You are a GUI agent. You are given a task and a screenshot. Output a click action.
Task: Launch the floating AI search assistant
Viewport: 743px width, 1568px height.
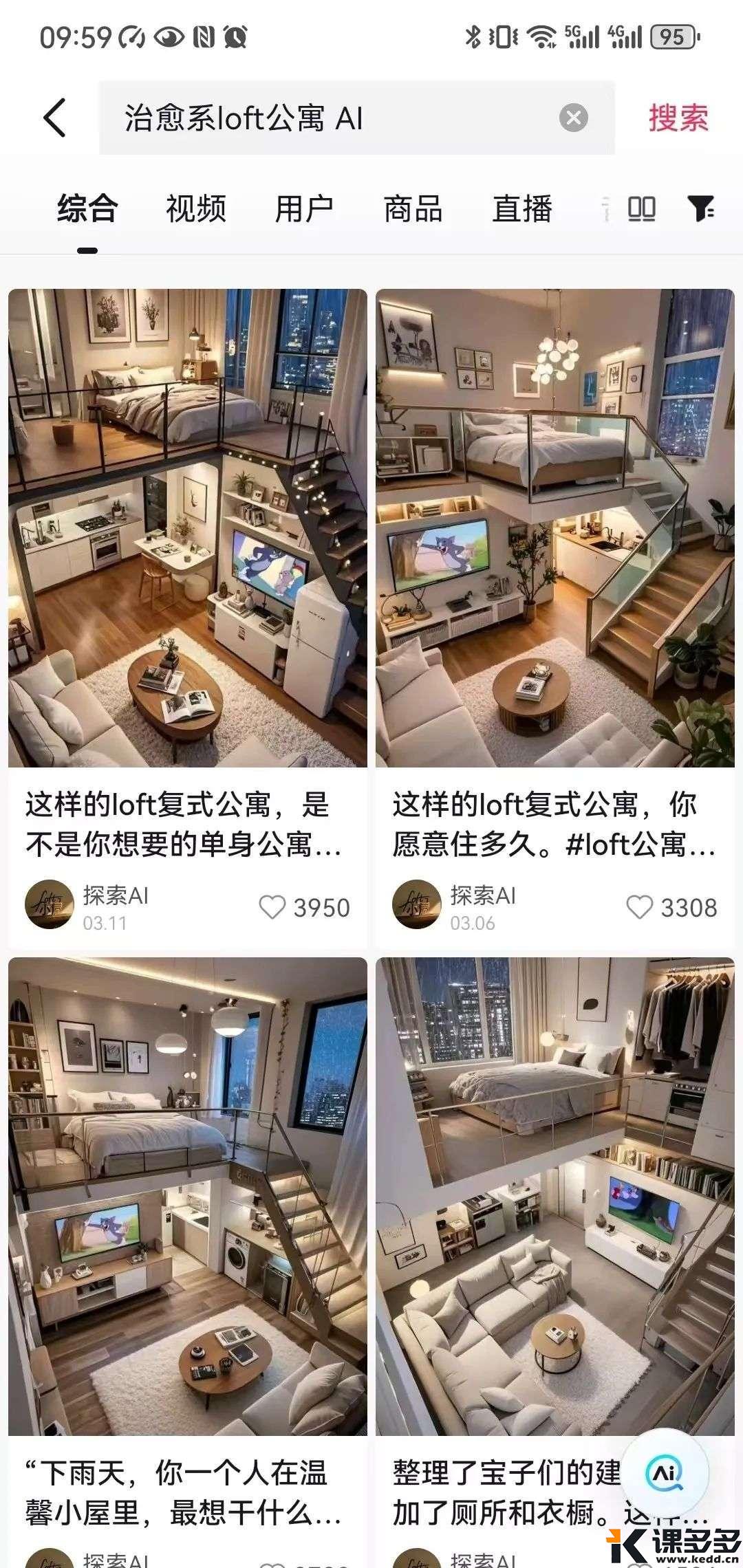(665, 1472)
